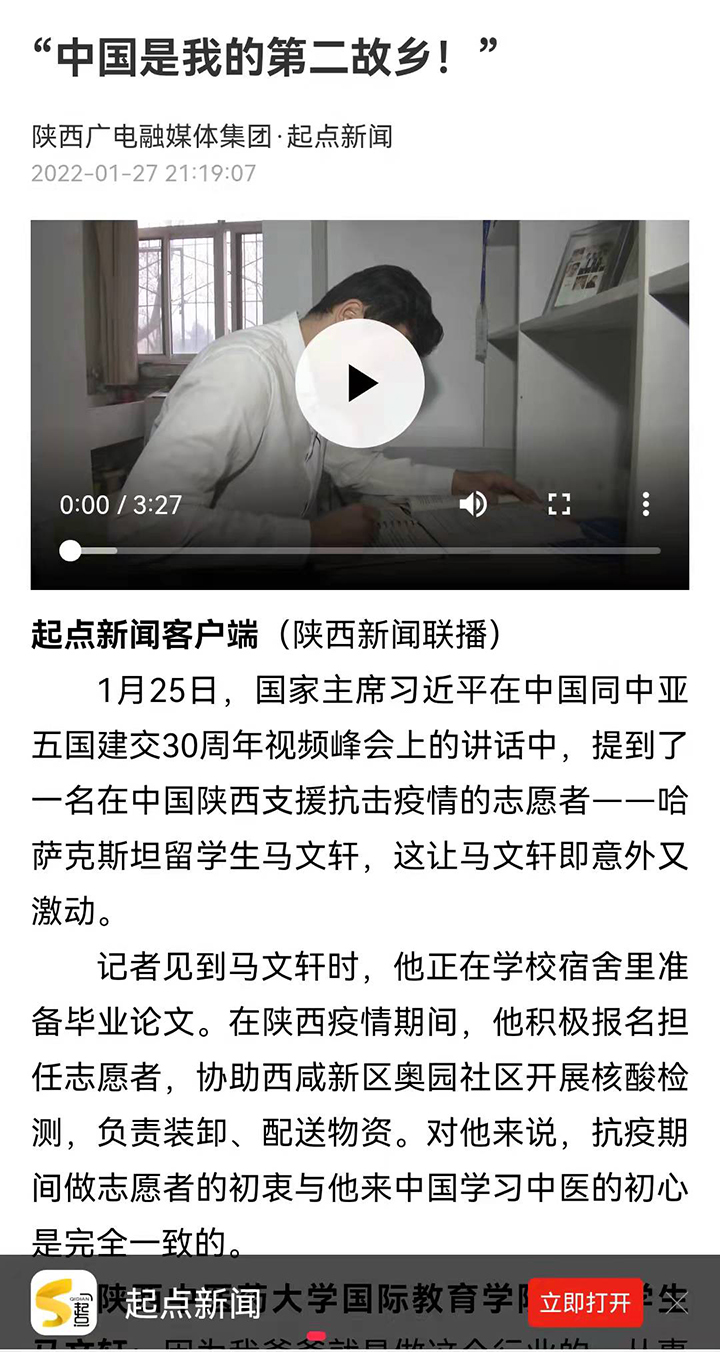Enter fullscreen video mode
Viewport: 720px width, 1352px height.
coord(559,504)
